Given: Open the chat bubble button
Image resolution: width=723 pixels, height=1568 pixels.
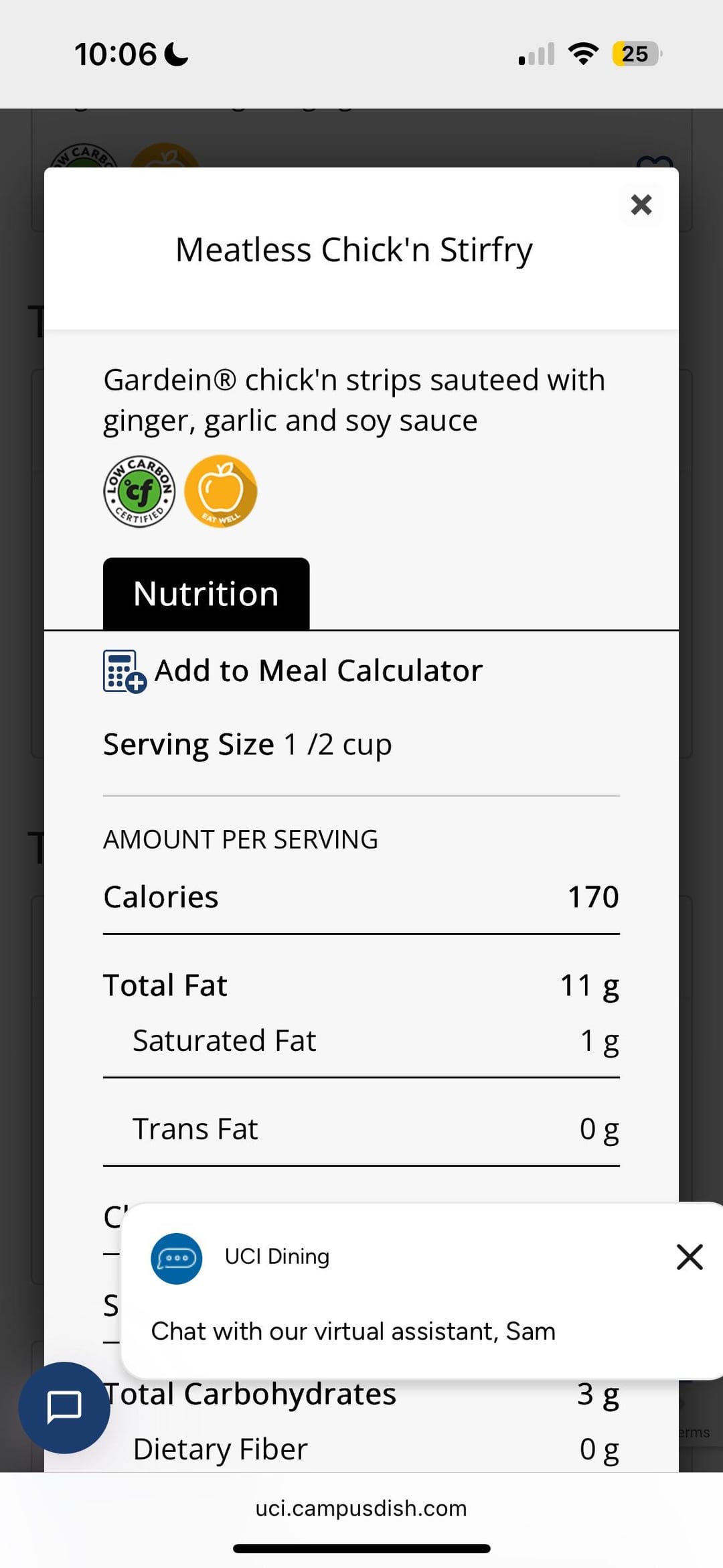Looking at the screenshot, I should click(x=64, y=1407).
